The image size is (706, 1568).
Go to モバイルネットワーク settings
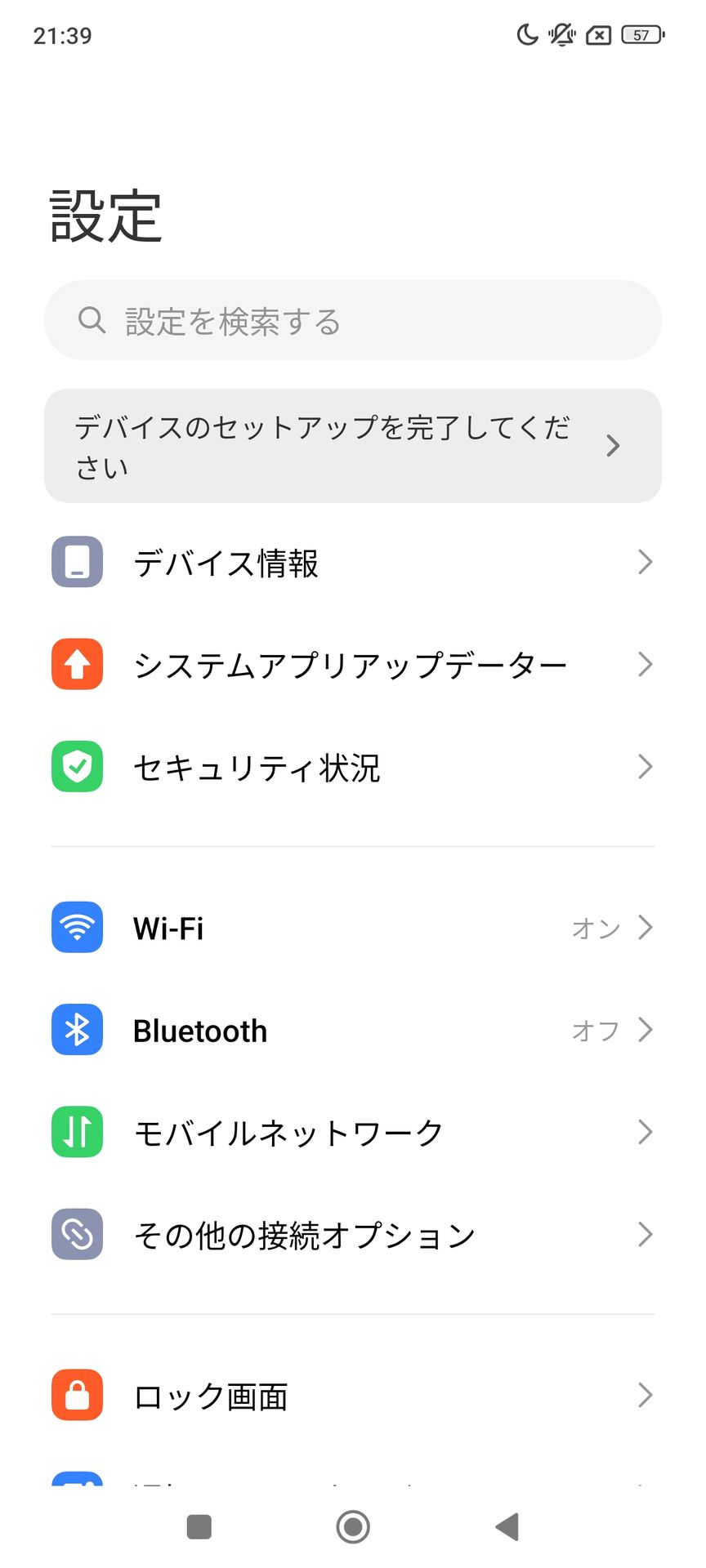pyautogui.click(x=353, y=1132)
